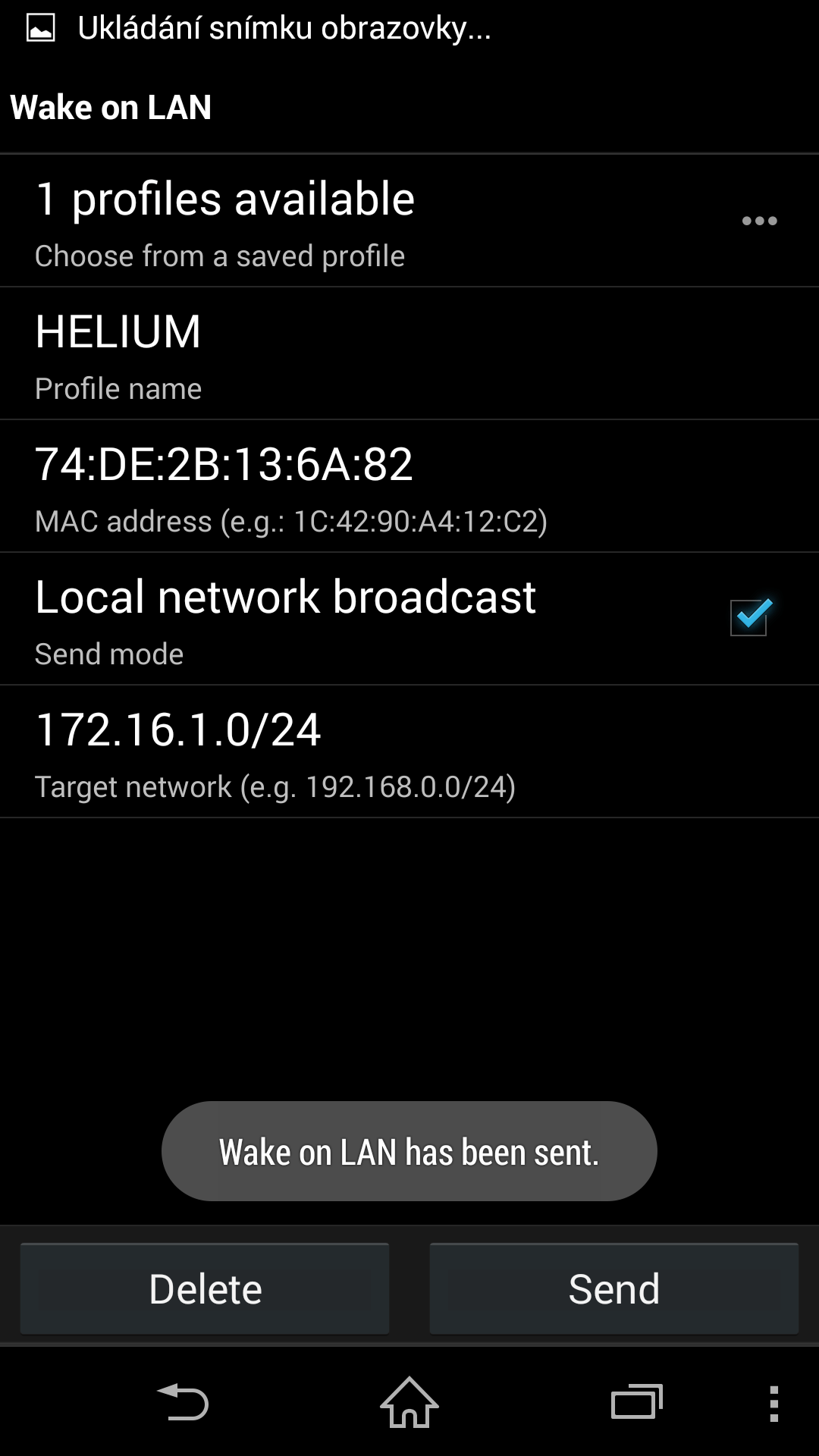819x1456 pixels.
Task: Uncheck Local network broadcast send mode
Action: click(750, 617)
